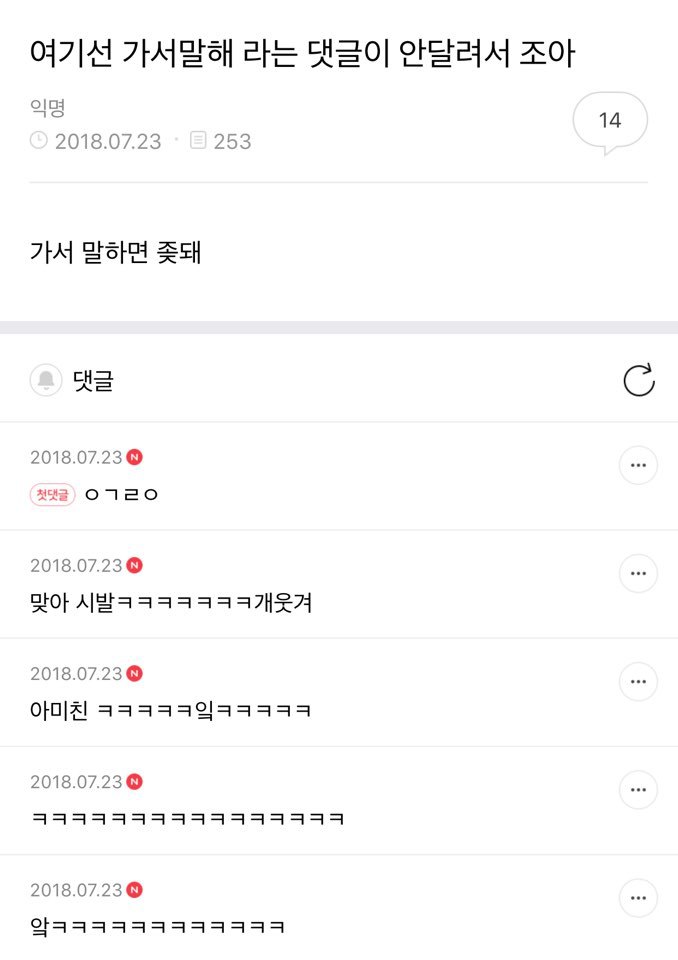Viewport: 678px width, 960px height.
Task: Open the 14 comments bubble
Action: click(x=610, y=122)
